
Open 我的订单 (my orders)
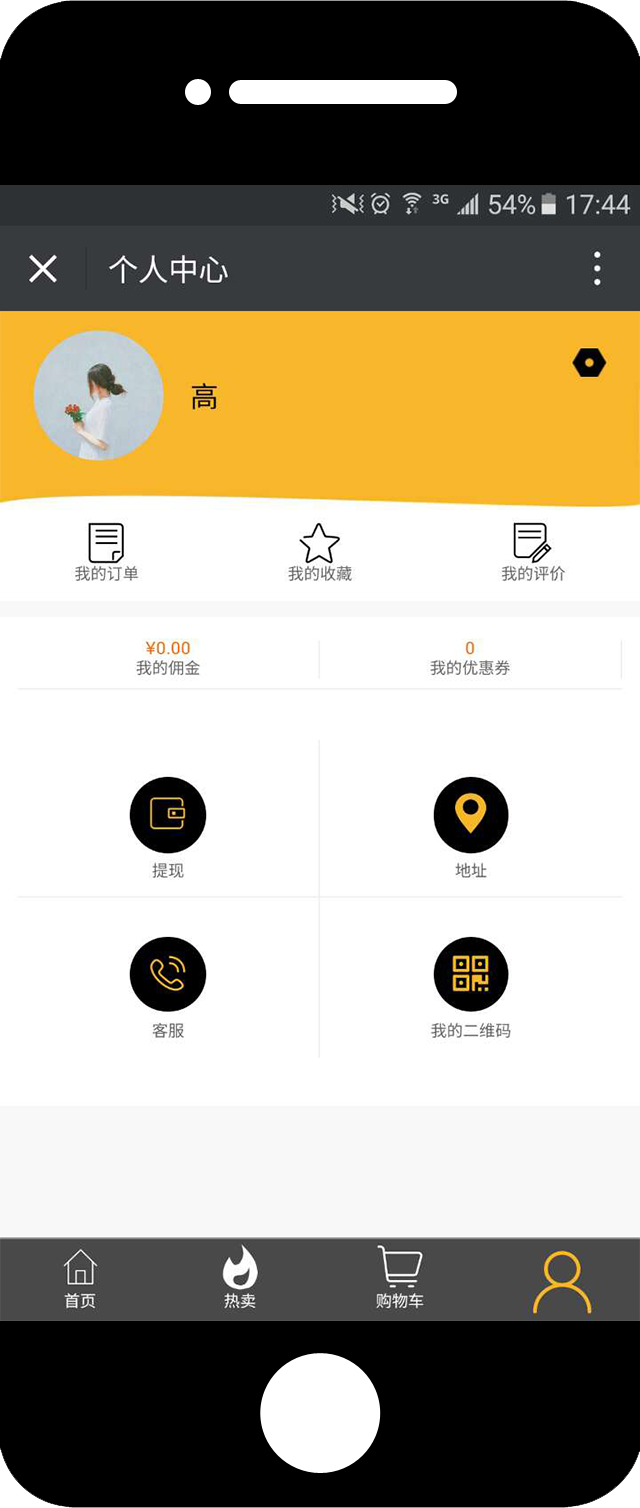(x=106, y=552)
